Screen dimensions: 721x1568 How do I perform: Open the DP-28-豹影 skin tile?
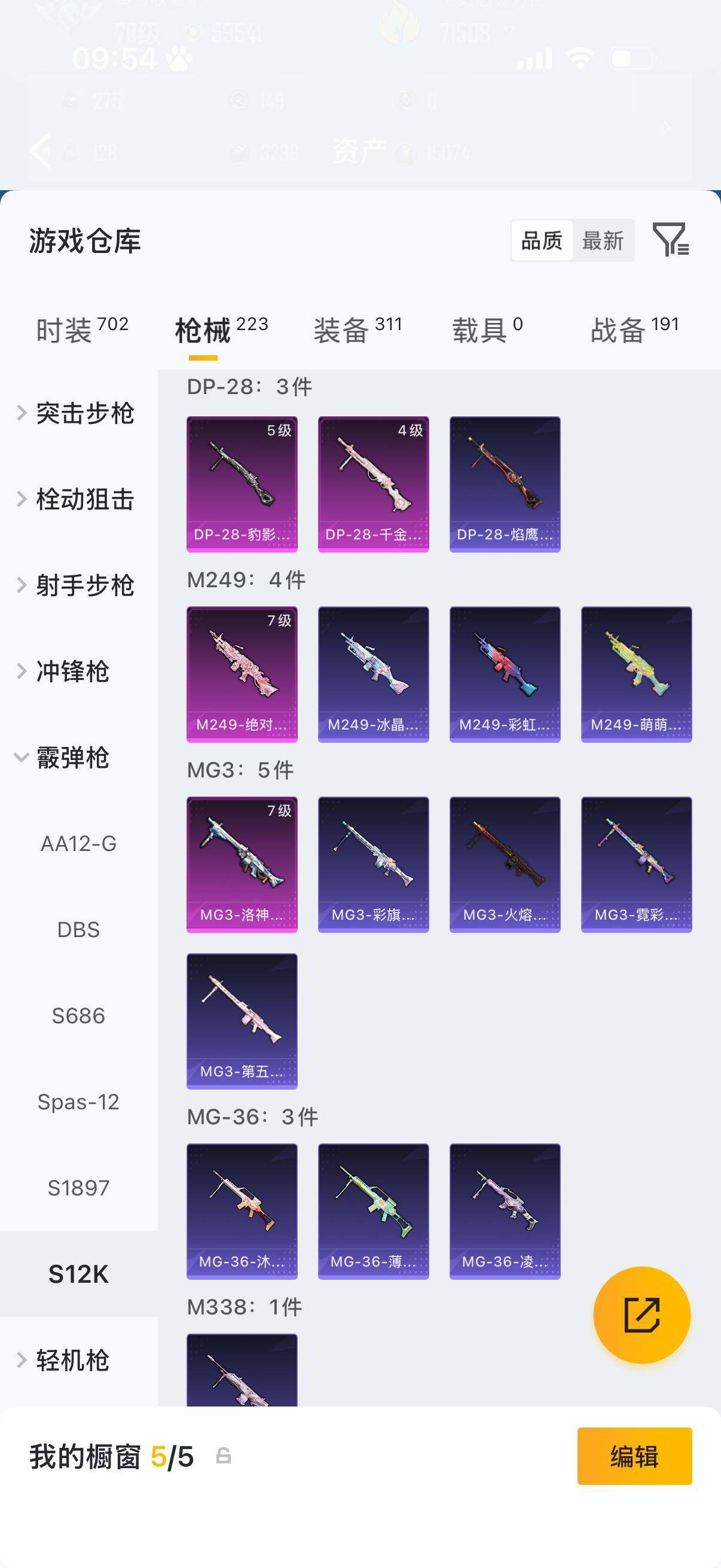click(x=242, y=484)
